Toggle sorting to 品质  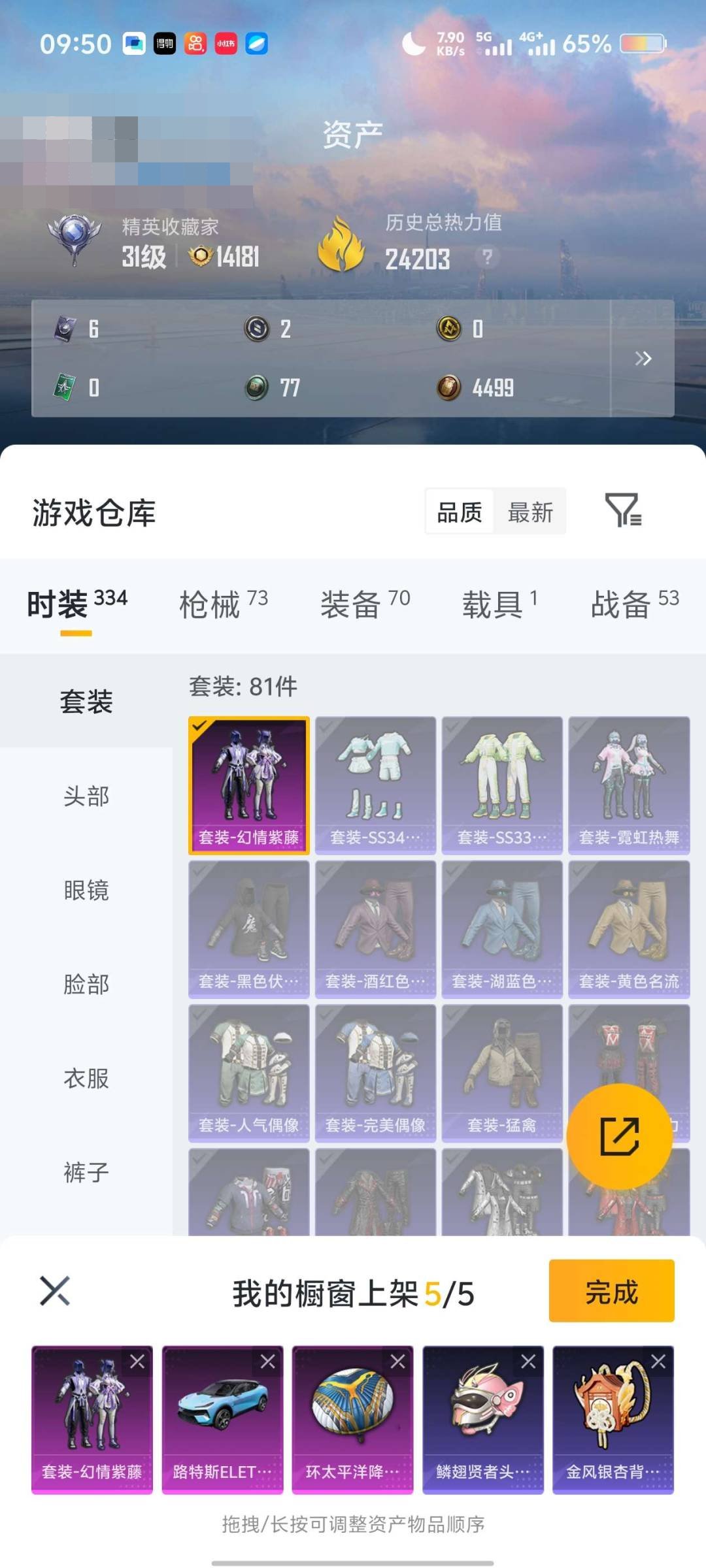[x=460, y=512]
